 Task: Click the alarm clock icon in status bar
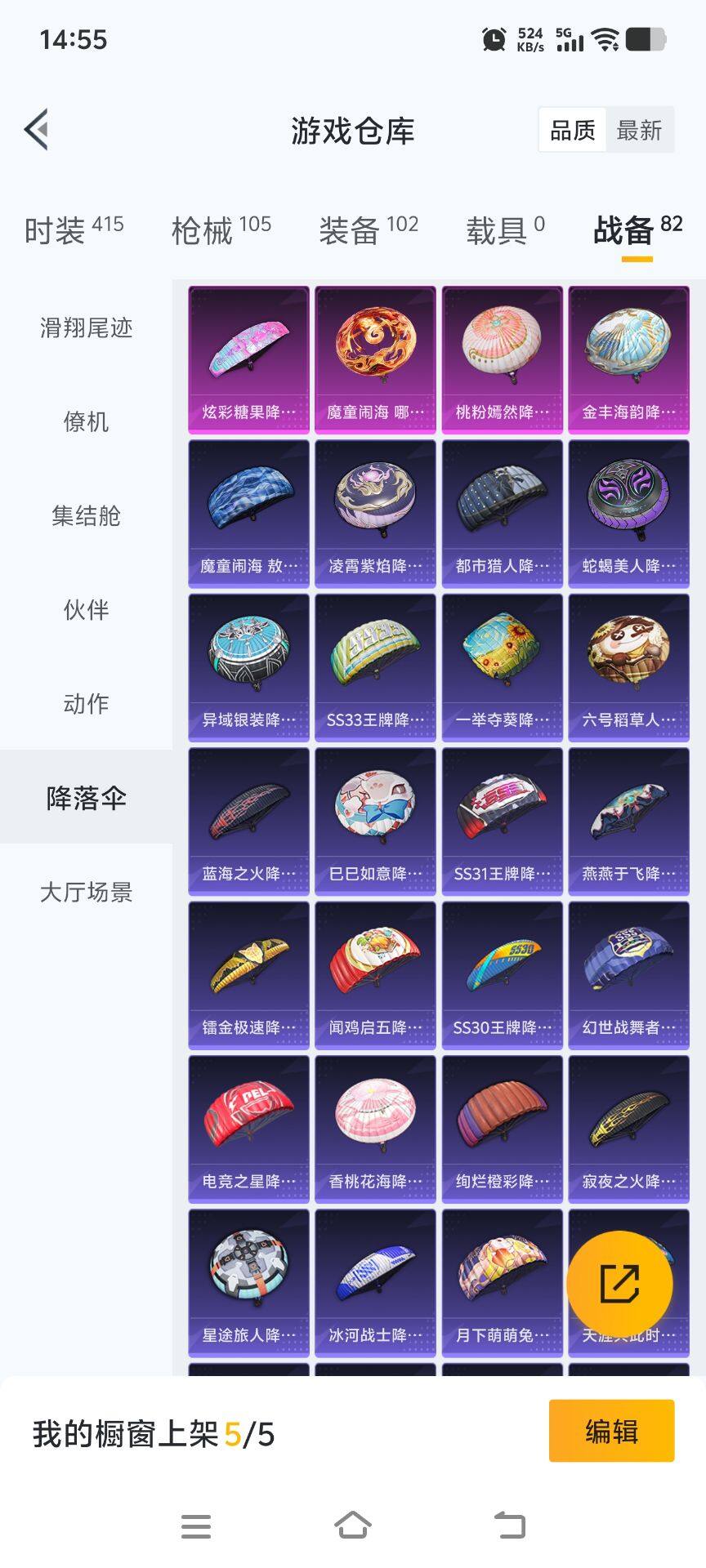click(x=494, y=38)
